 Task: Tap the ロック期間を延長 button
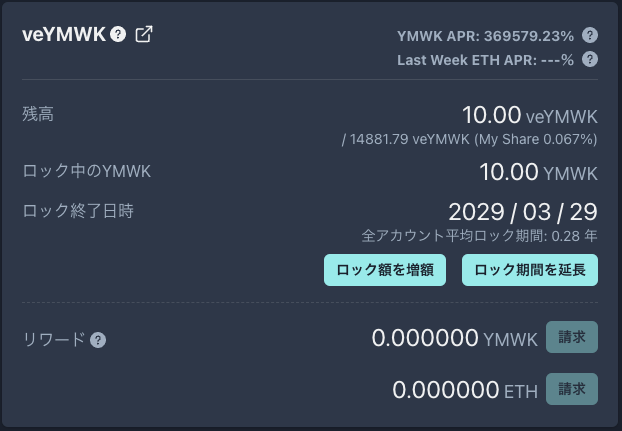click(x=530, y=270)
